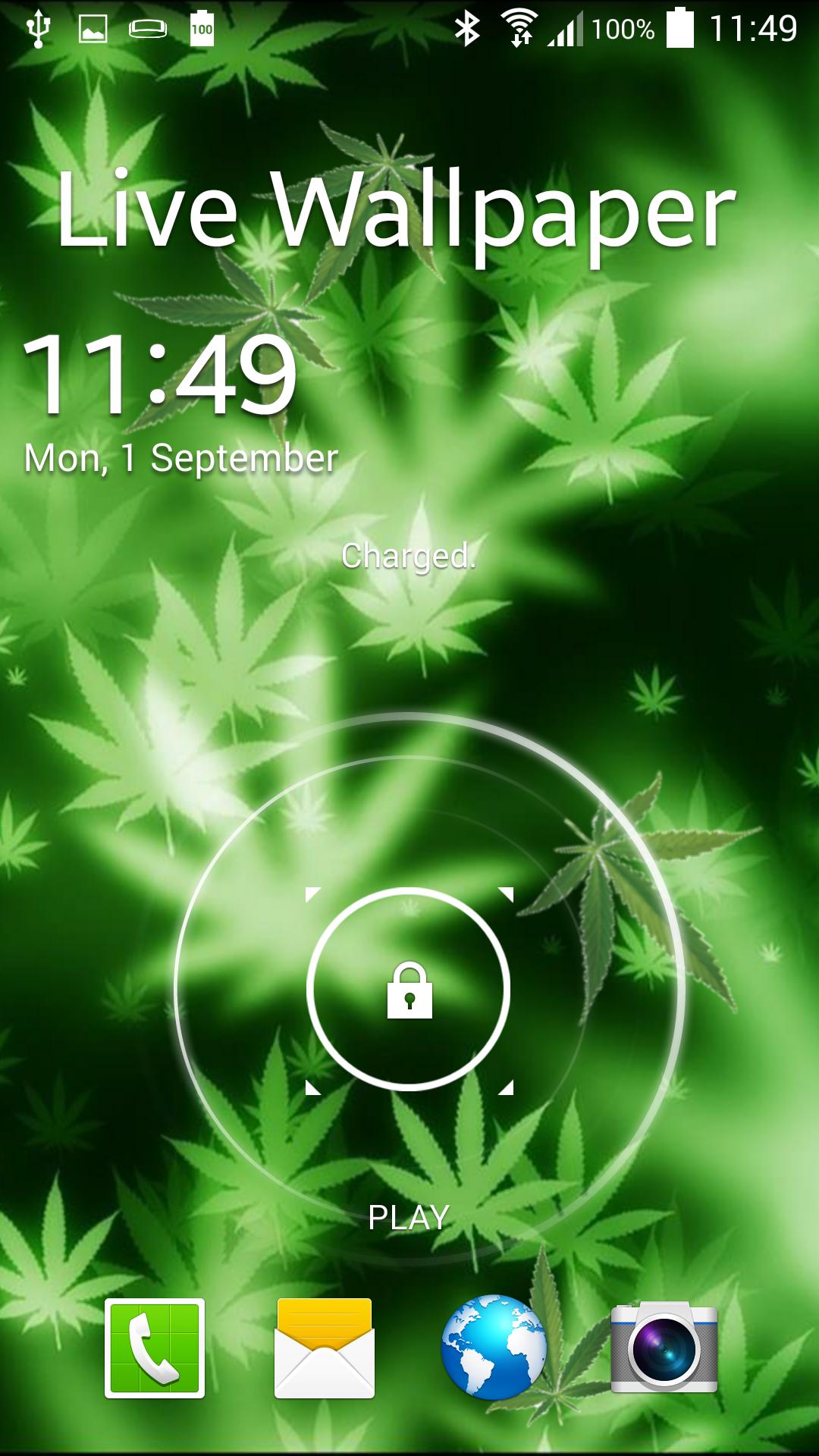Tap the padlock unlock circle
Screen dimensions: 819x1456
point(409,990)
